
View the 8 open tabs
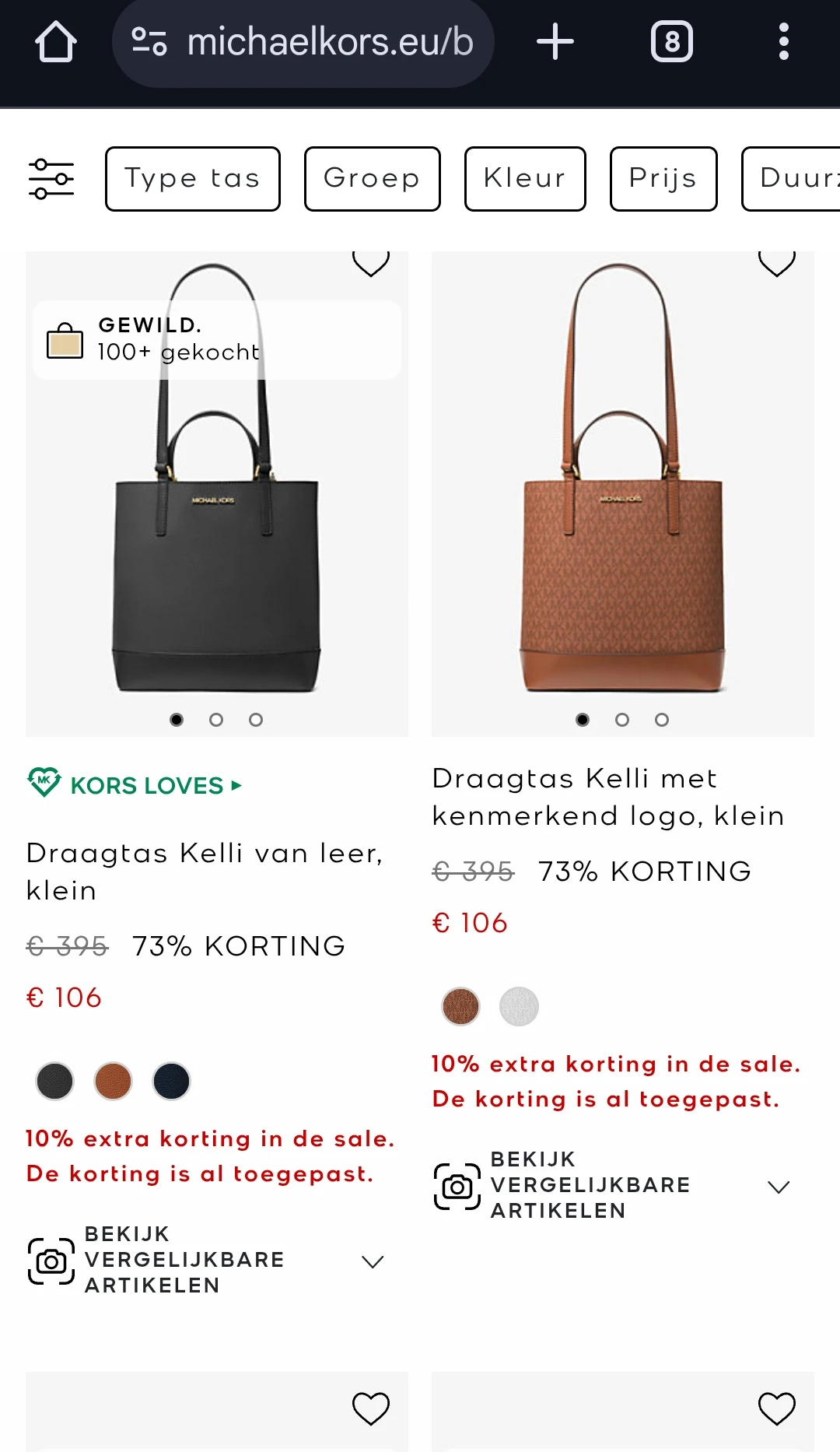(672, 42)
